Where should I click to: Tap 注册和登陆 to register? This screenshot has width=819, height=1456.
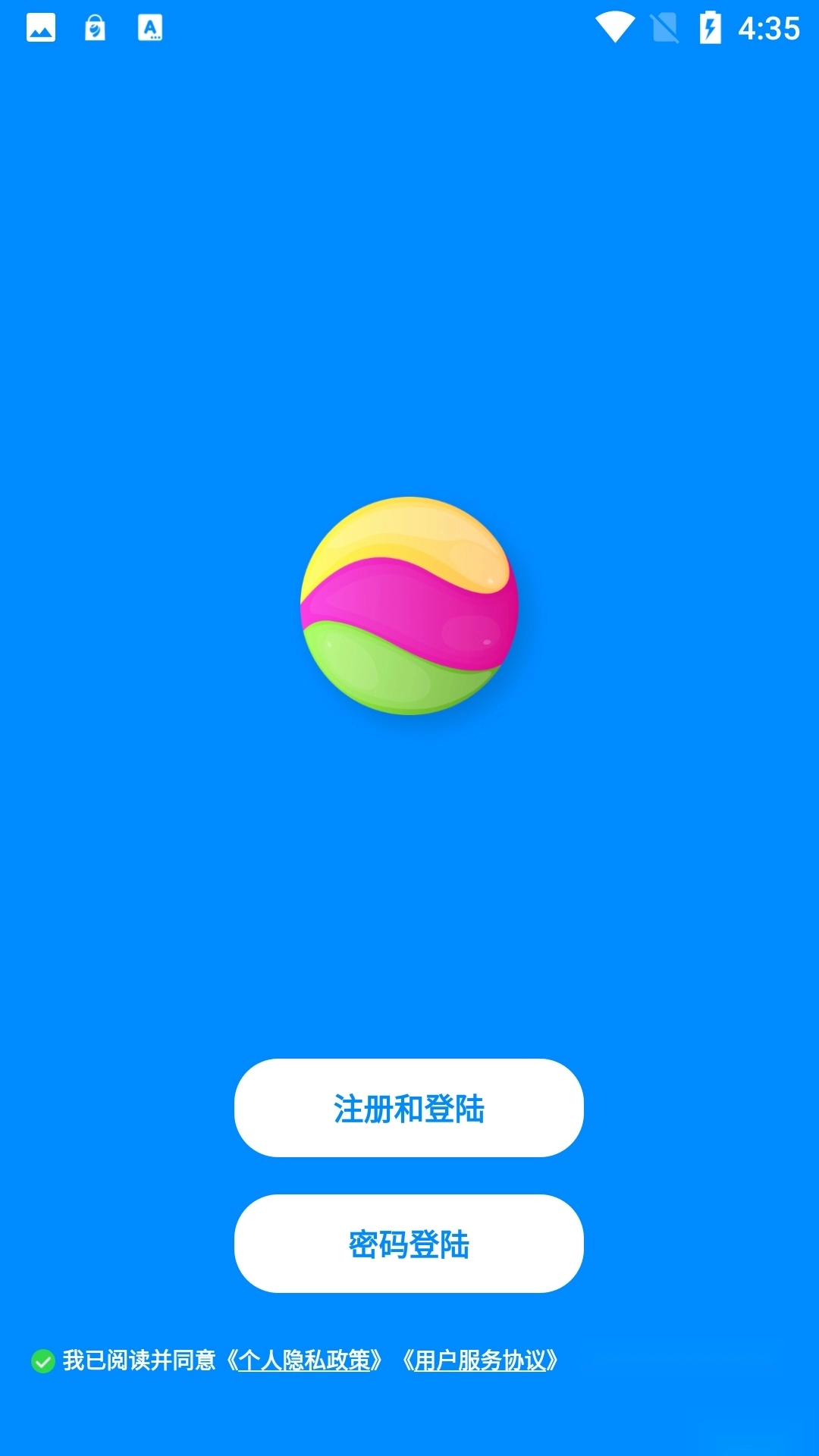click(409, 1109)
